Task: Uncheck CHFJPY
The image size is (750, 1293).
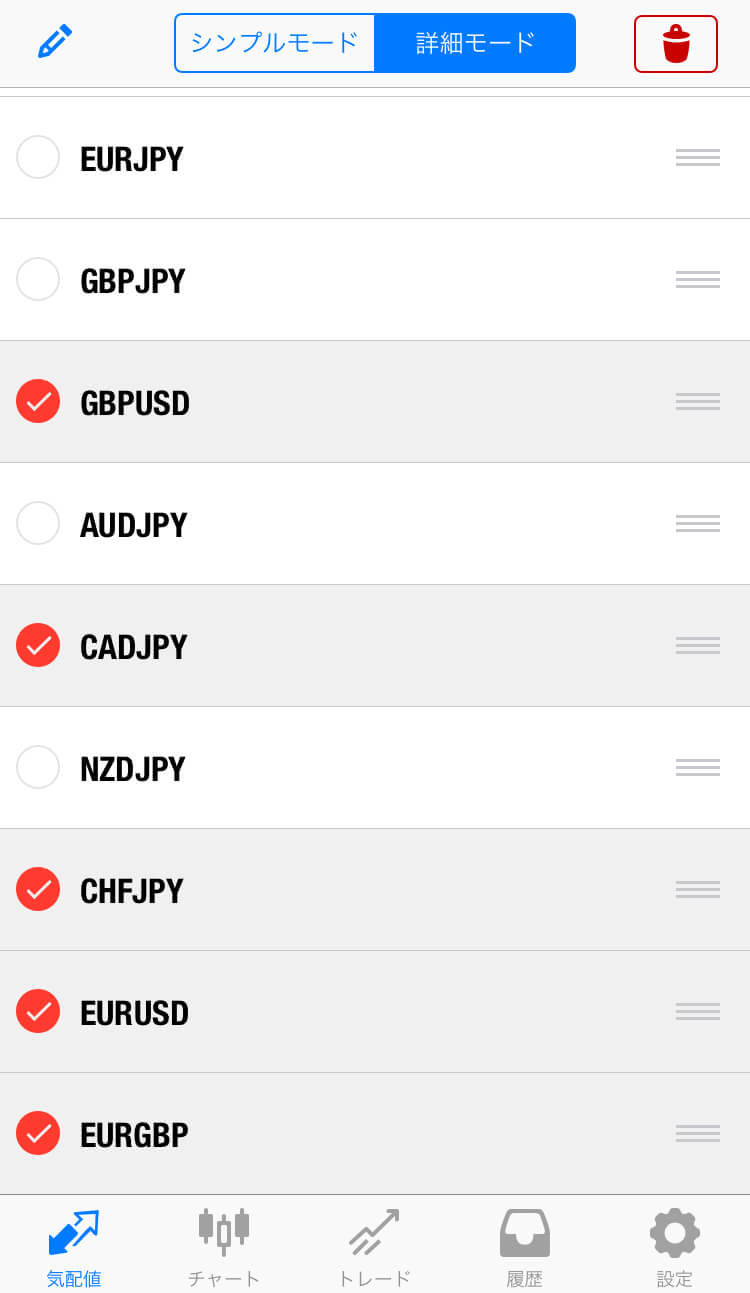Action: tap(38, 889)
